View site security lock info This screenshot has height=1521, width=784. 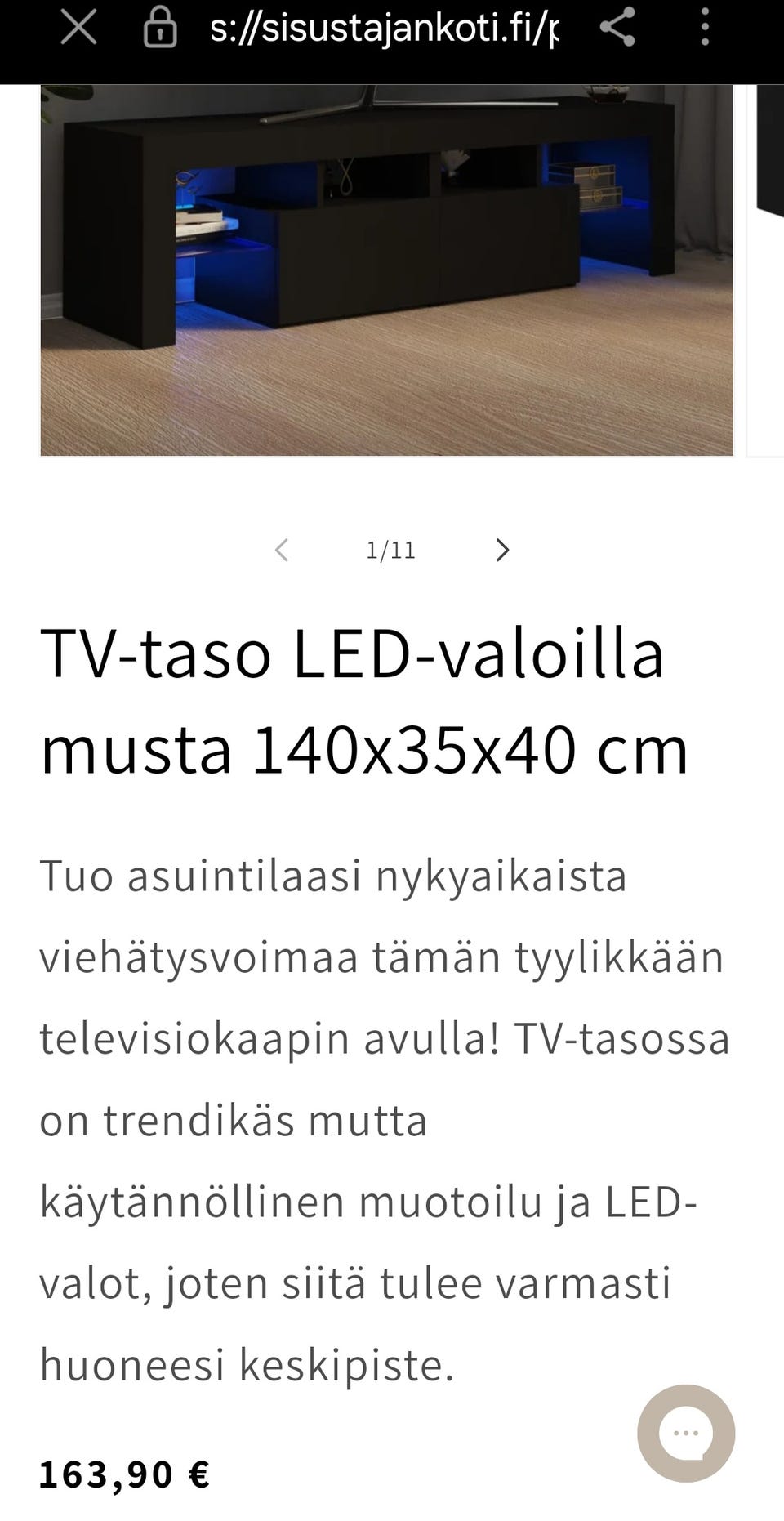(x=160, y=30)
